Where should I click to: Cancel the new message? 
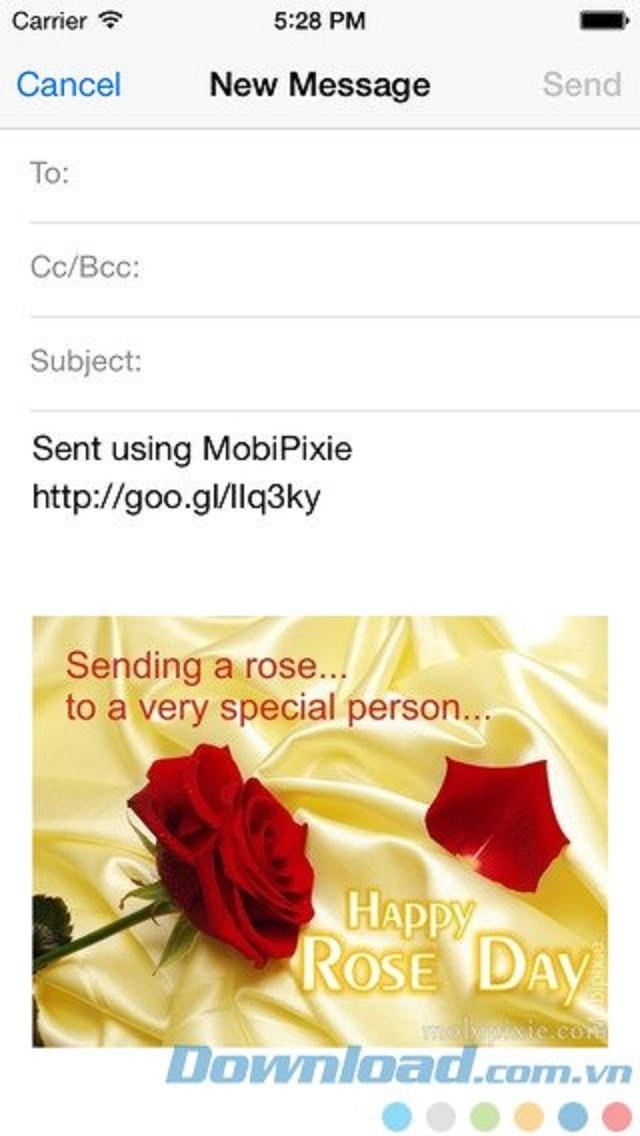69,84
